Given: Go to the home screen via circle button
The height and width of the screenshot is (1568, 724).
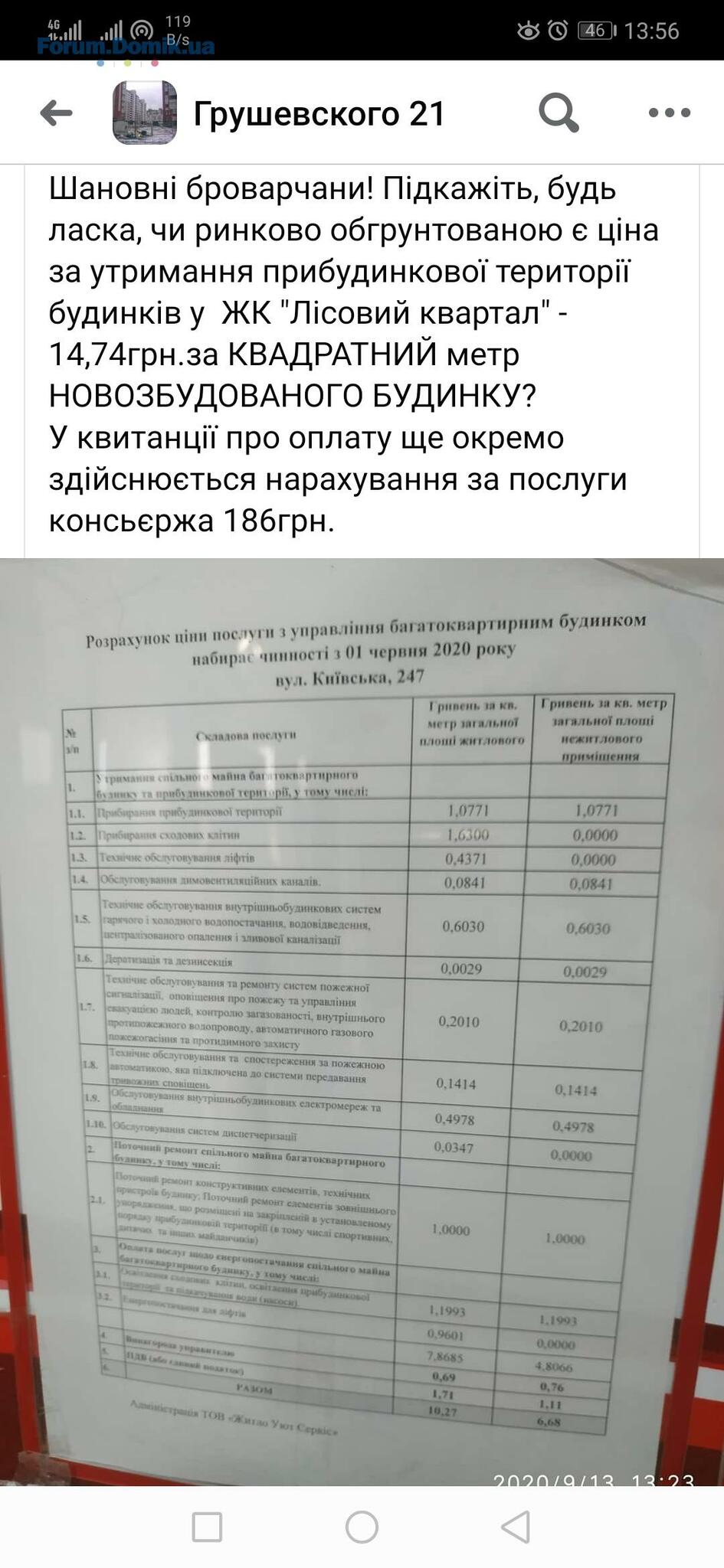Looking at the screenshot, I should pos(362,1527).
